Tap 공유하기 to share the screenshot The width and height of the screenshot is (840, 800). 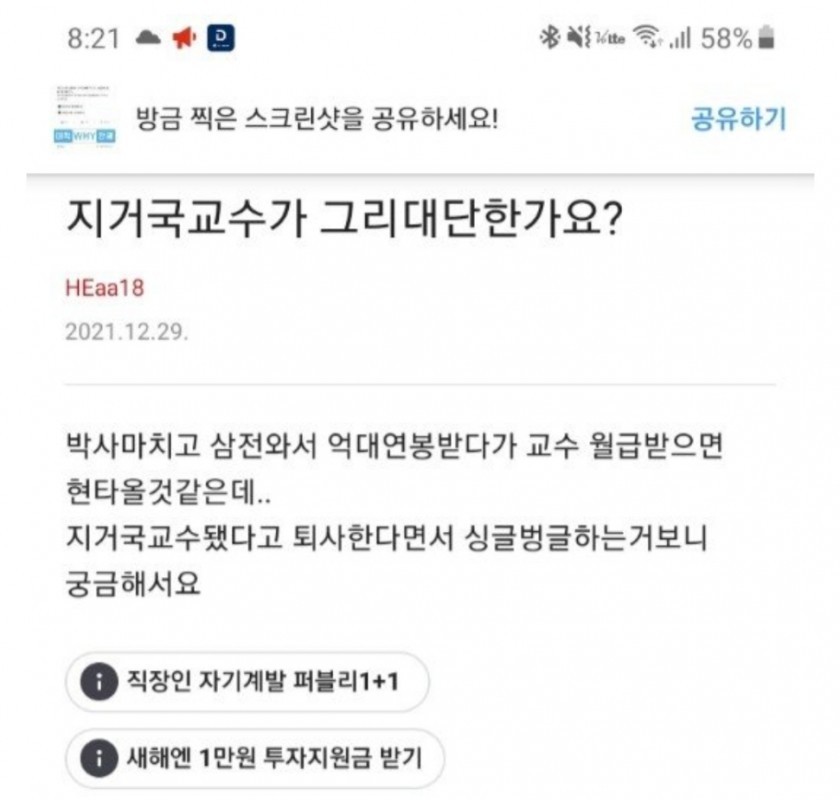[738, 119]
